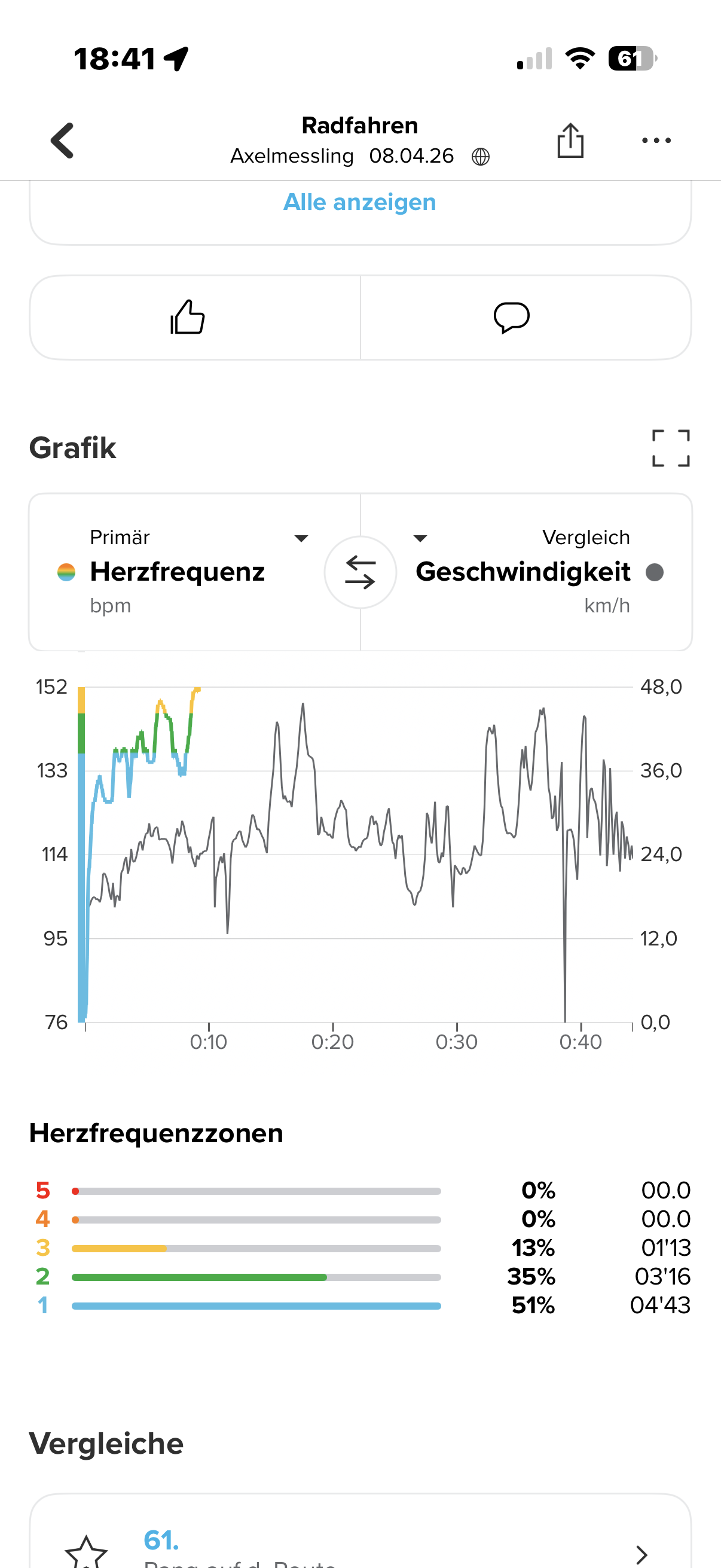Open the 61. route ranking card
The width and height of the screenshot is (721, 1568).
point(360,1546)
